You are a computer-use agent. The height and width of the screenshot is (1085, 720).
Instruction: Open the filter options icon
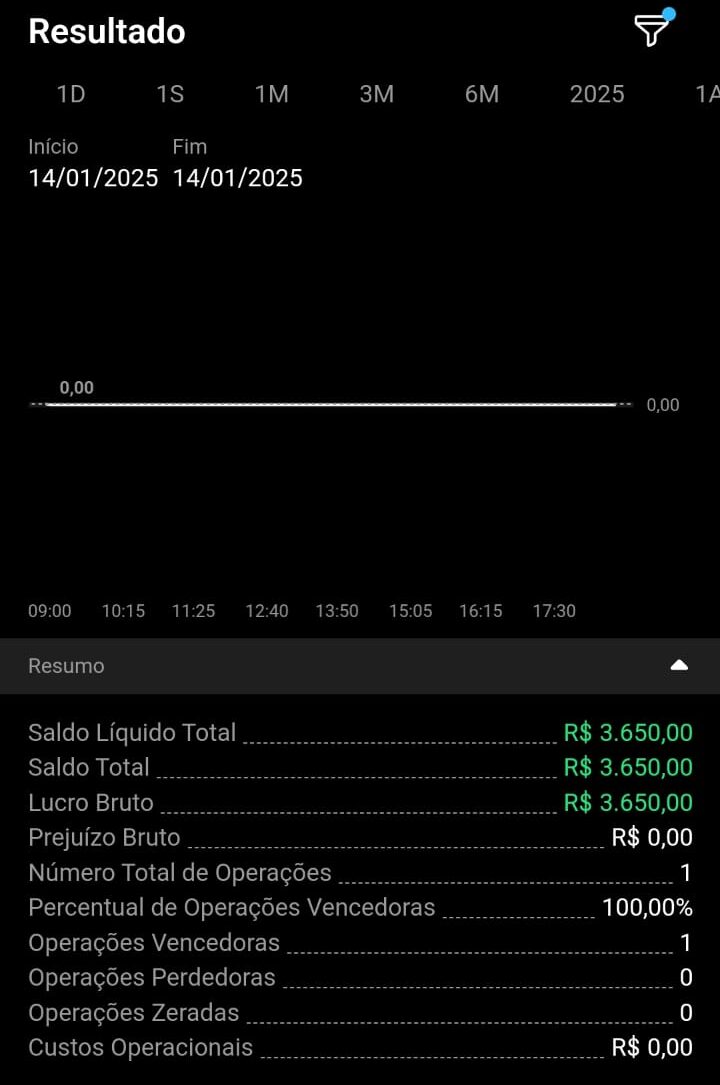[x=651, y=31]
